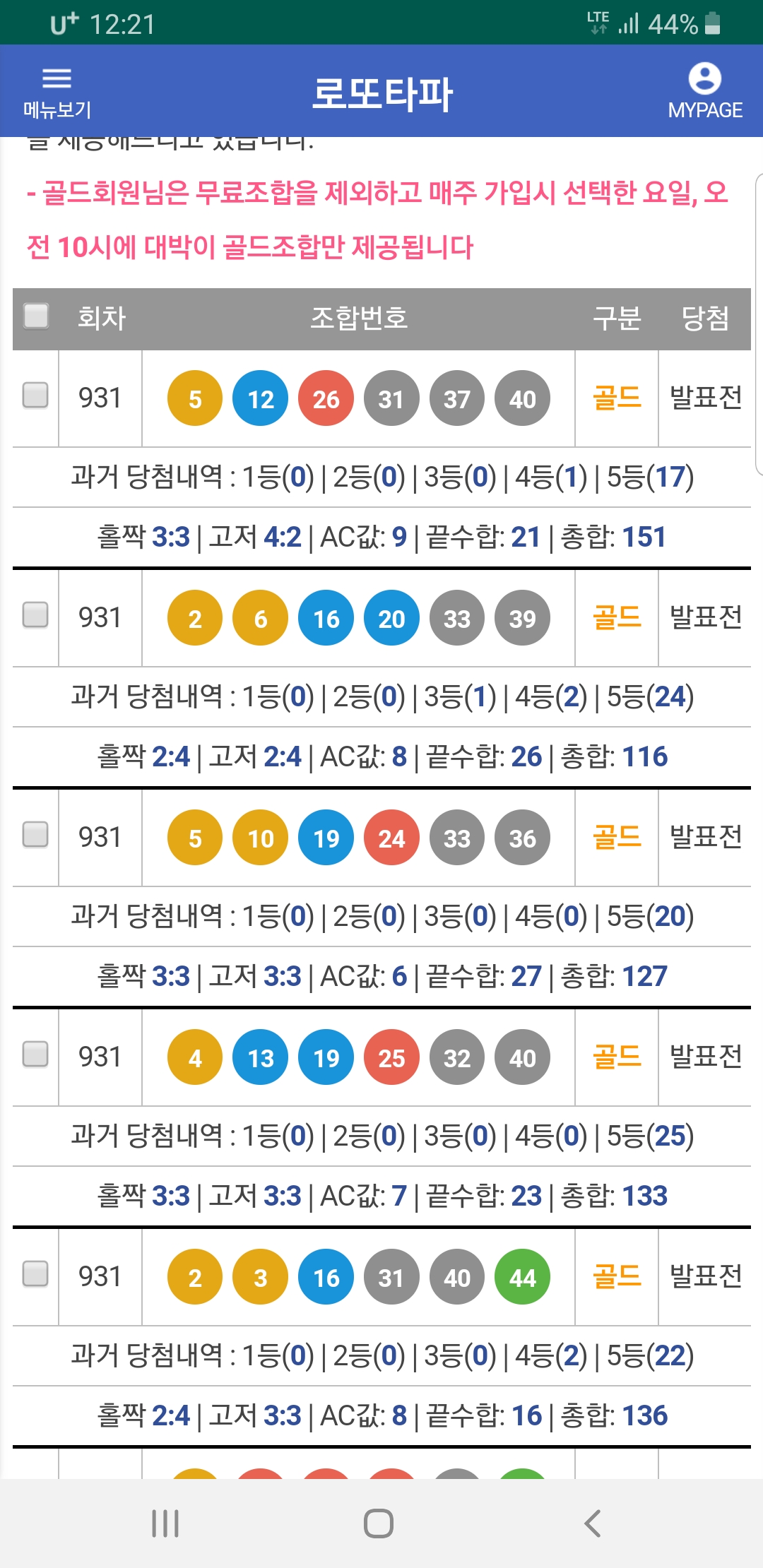Screen dimensions: 763x1568
Task: Select checkbox for combination 5 10 19 24
Action: tap(35, 834)
